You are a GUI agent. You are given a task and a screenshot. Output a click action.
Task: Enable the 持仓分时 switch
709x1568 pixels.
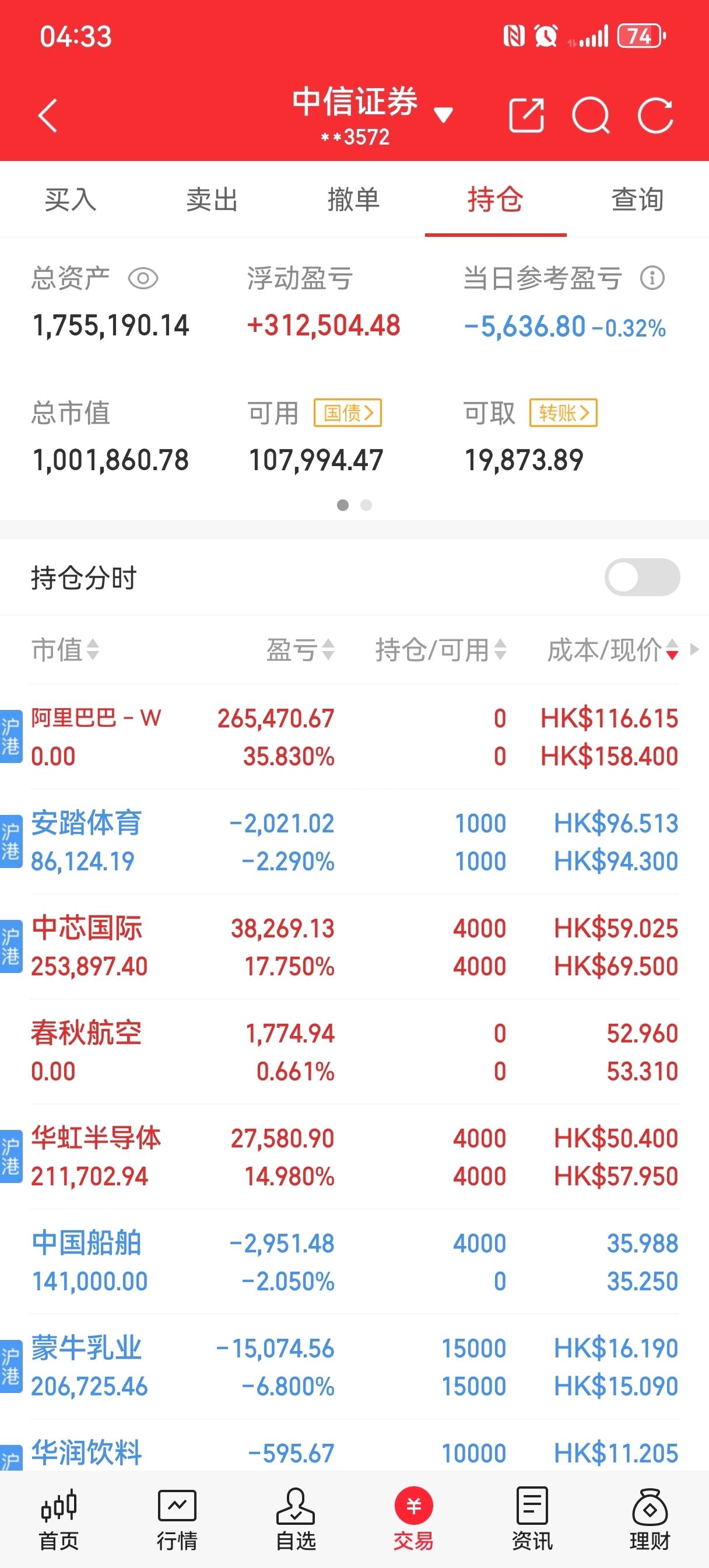click(x=641, y=577)
